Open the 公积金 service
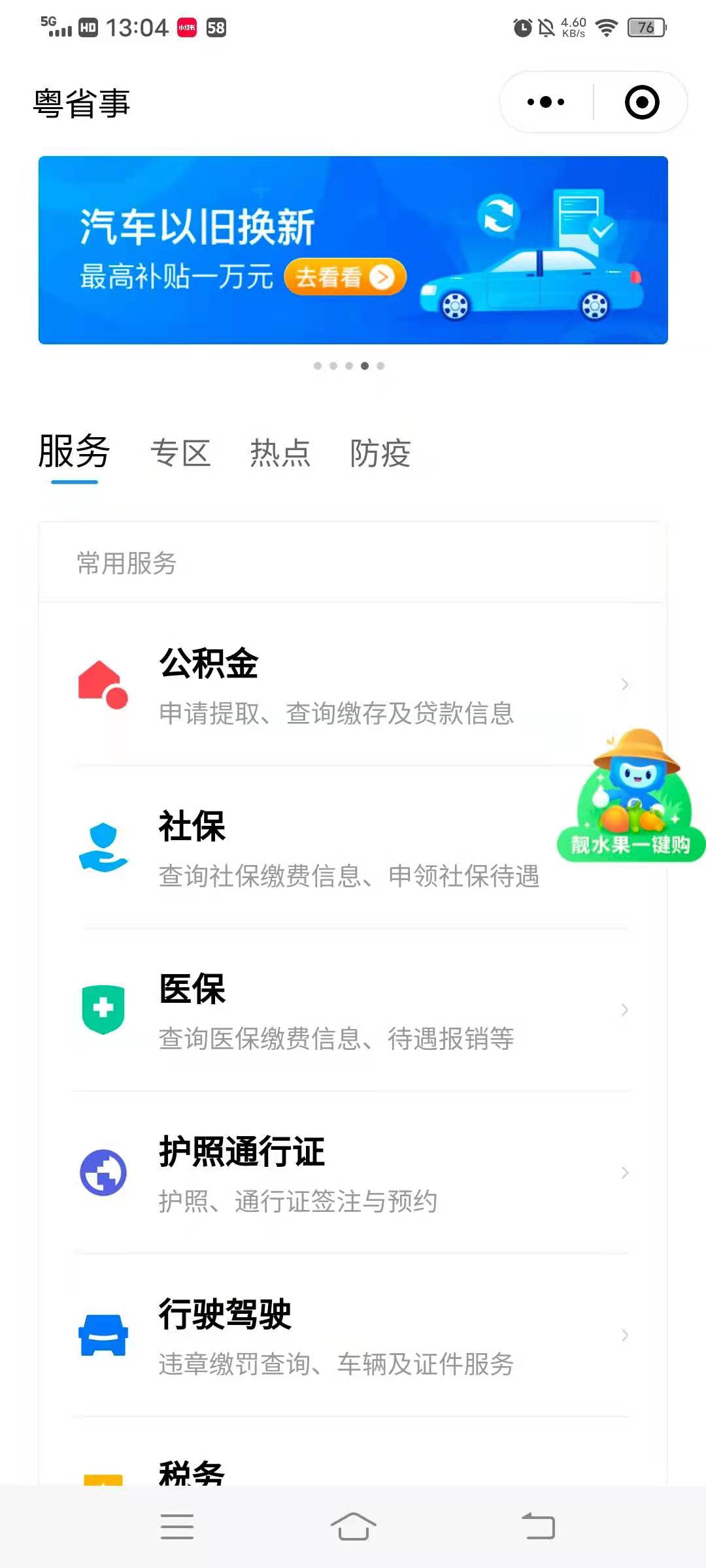 click(x=353, y=685)
